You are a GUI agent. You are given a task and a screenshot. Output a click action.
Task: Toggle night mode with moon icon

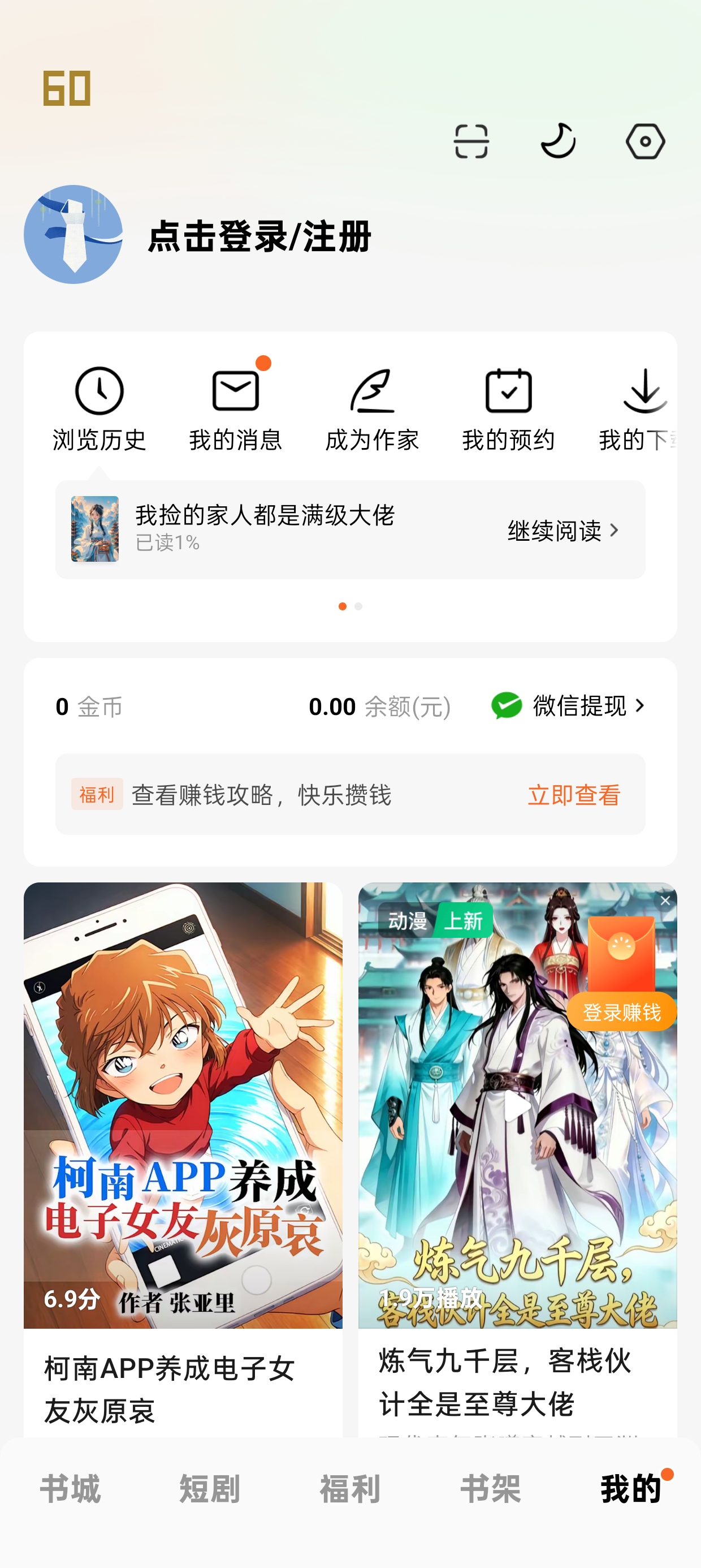point(558,141)
